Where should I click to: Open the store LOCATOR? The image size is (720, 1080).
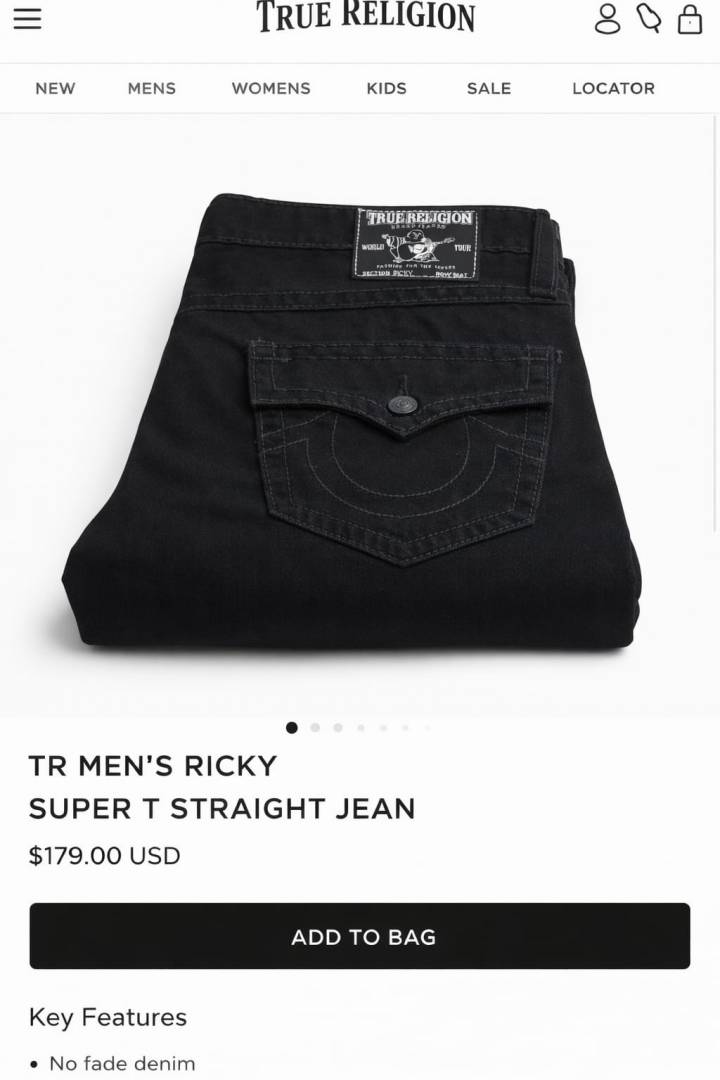(613, 88)
